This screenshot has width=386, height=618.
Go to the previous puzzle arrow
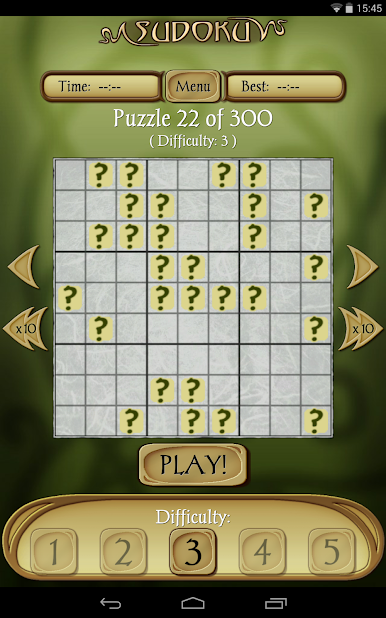coord(24,266)
